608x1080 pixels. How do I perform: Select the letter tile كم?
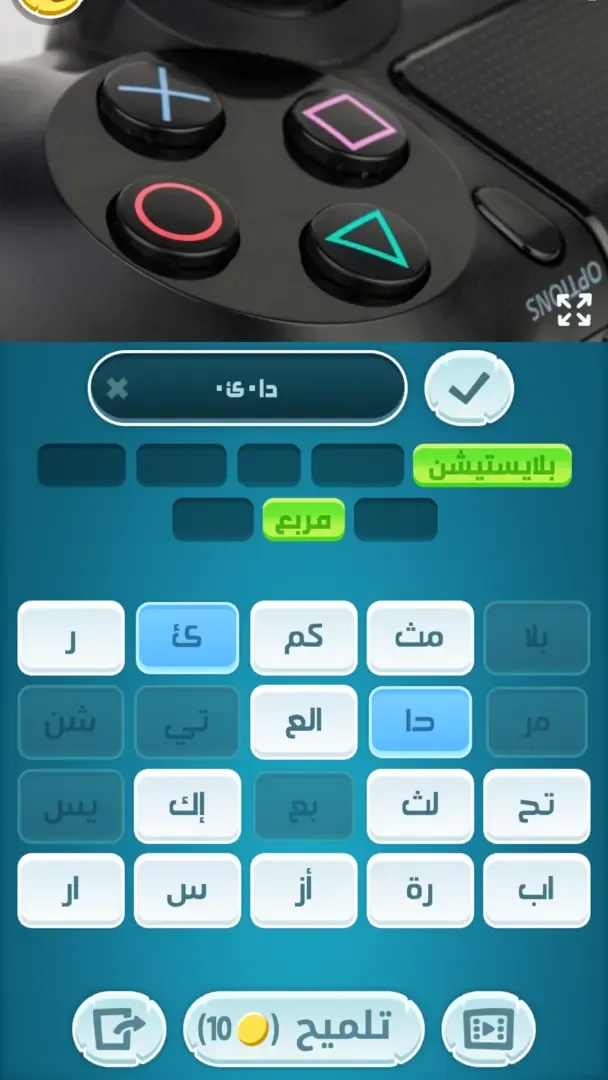point(304,637)
